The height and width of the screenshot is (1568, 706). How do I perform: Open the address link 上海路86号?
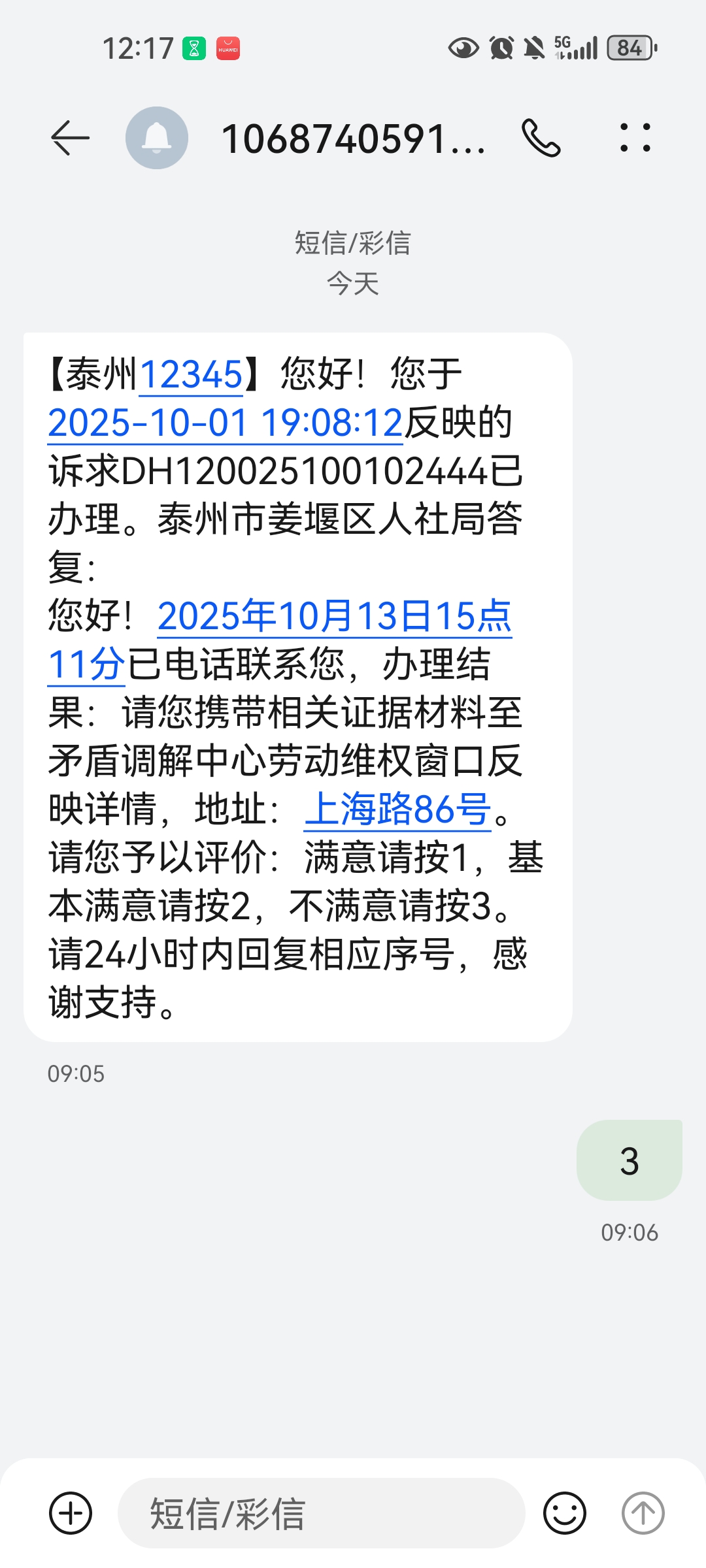click(397, 809)
